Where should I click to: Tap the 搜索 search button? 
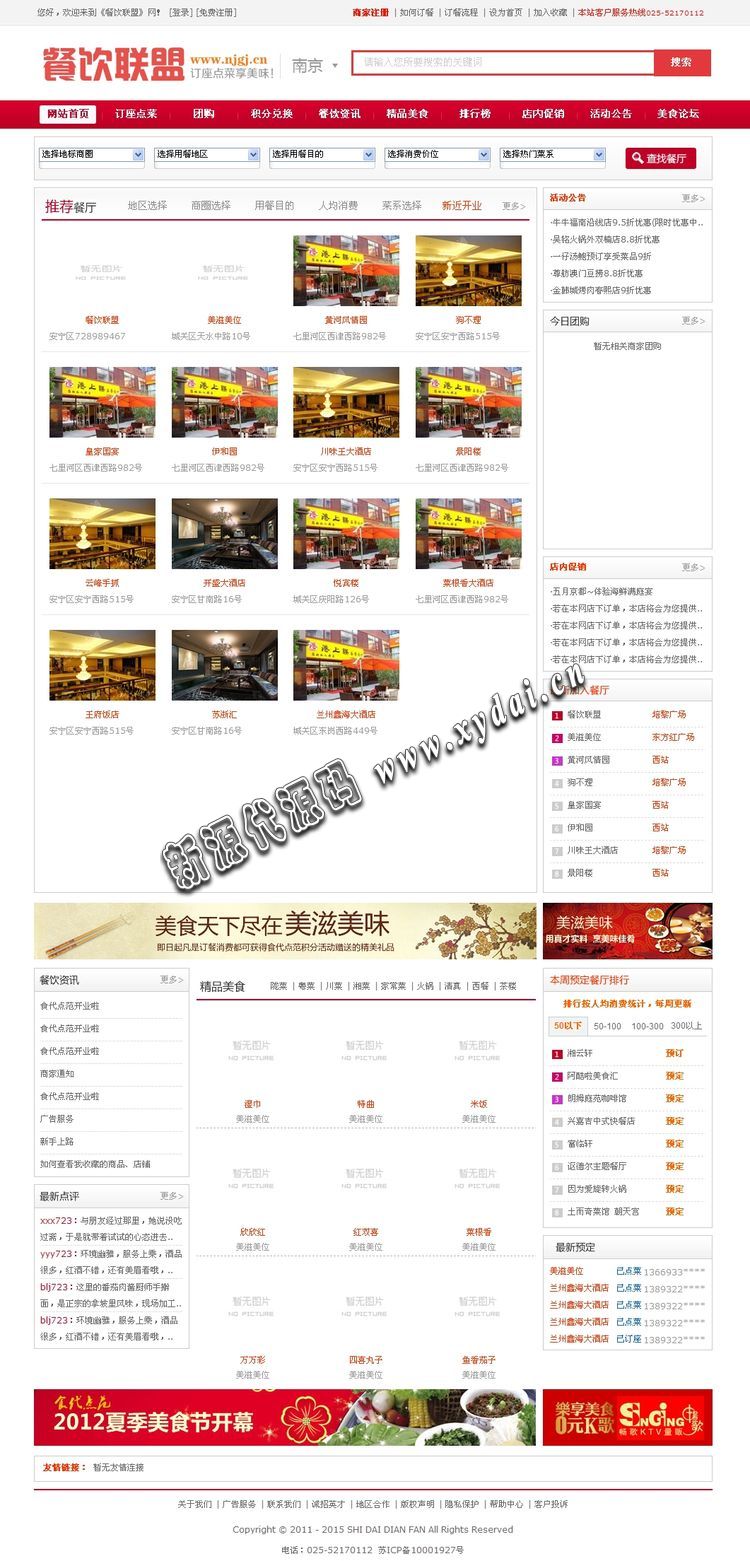tap(682, 63)
